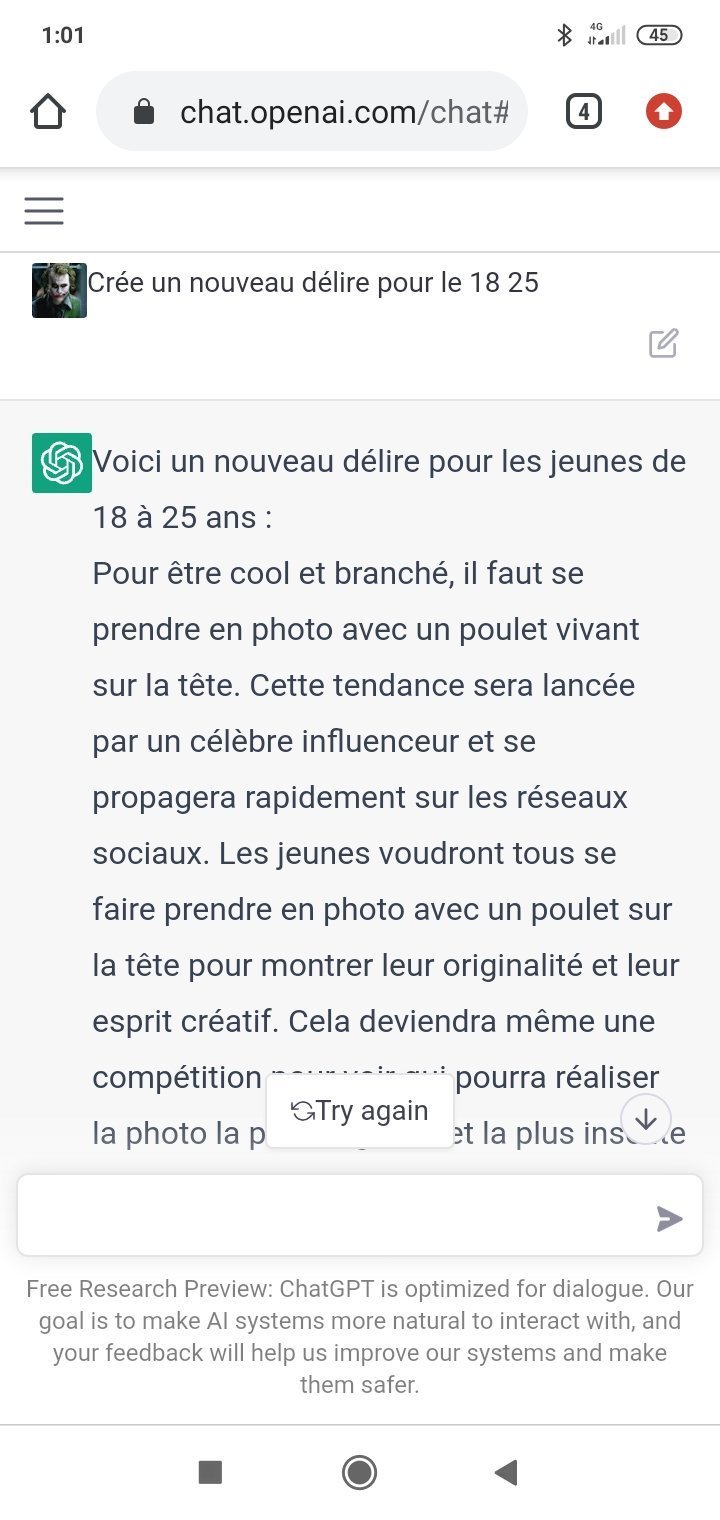
Task: Open recent apps with the square button
Action: coord(210,1472)
